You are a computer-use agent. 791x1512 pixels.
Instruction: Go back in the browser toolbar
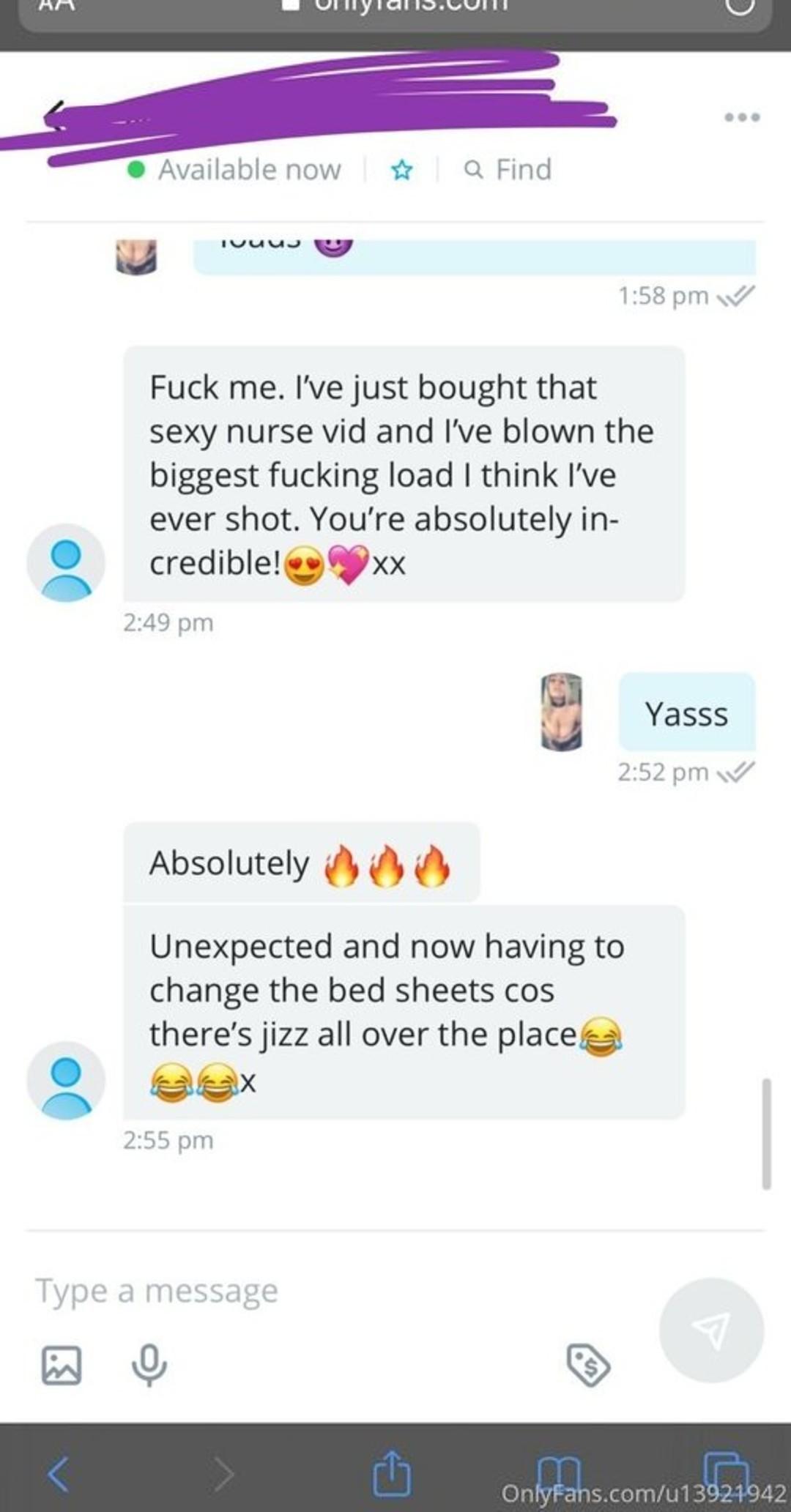(59, 1473)
